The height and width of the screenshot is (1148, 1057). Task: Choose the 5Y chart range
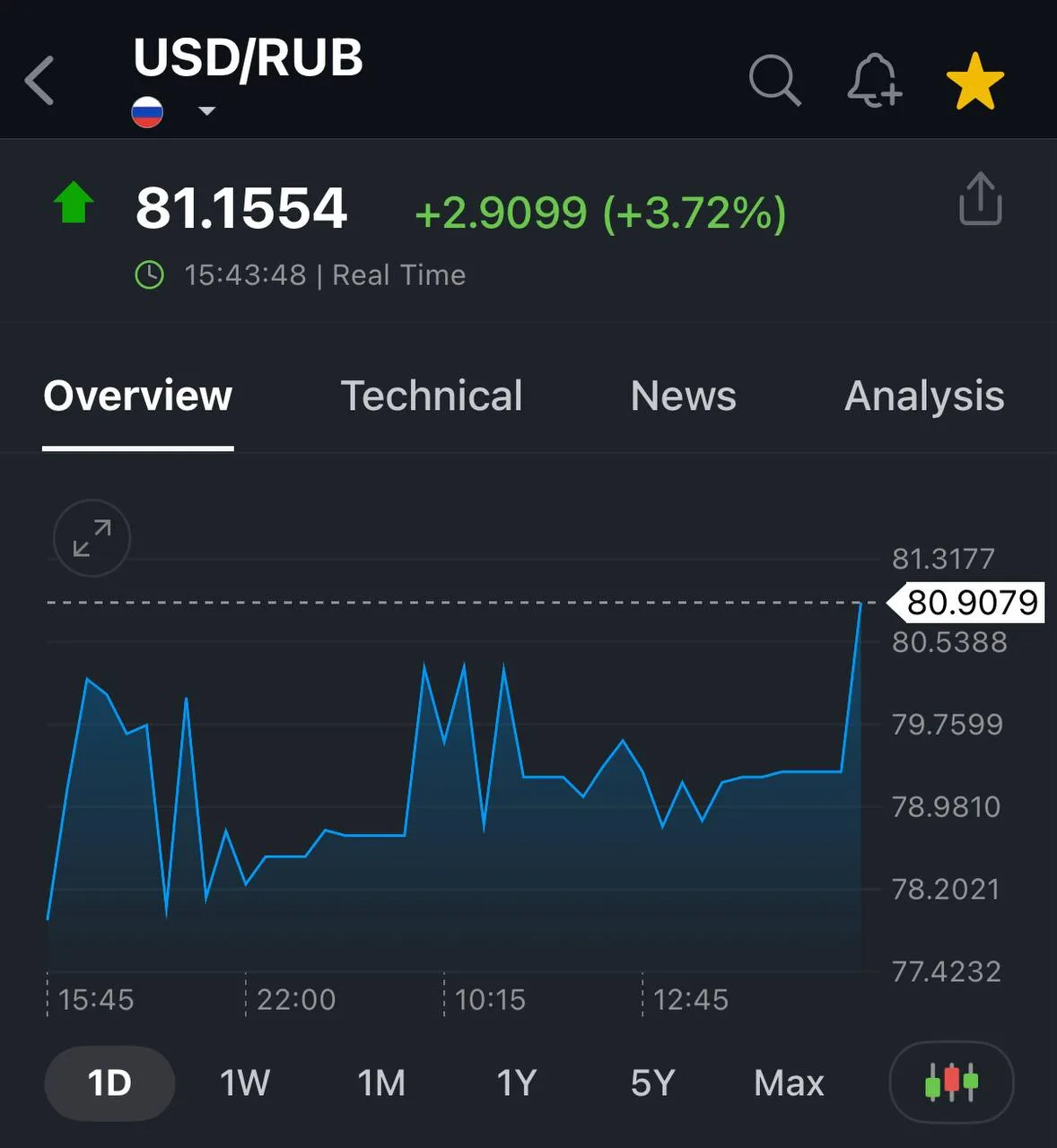pyautogui.click(x=652, y=1083)
